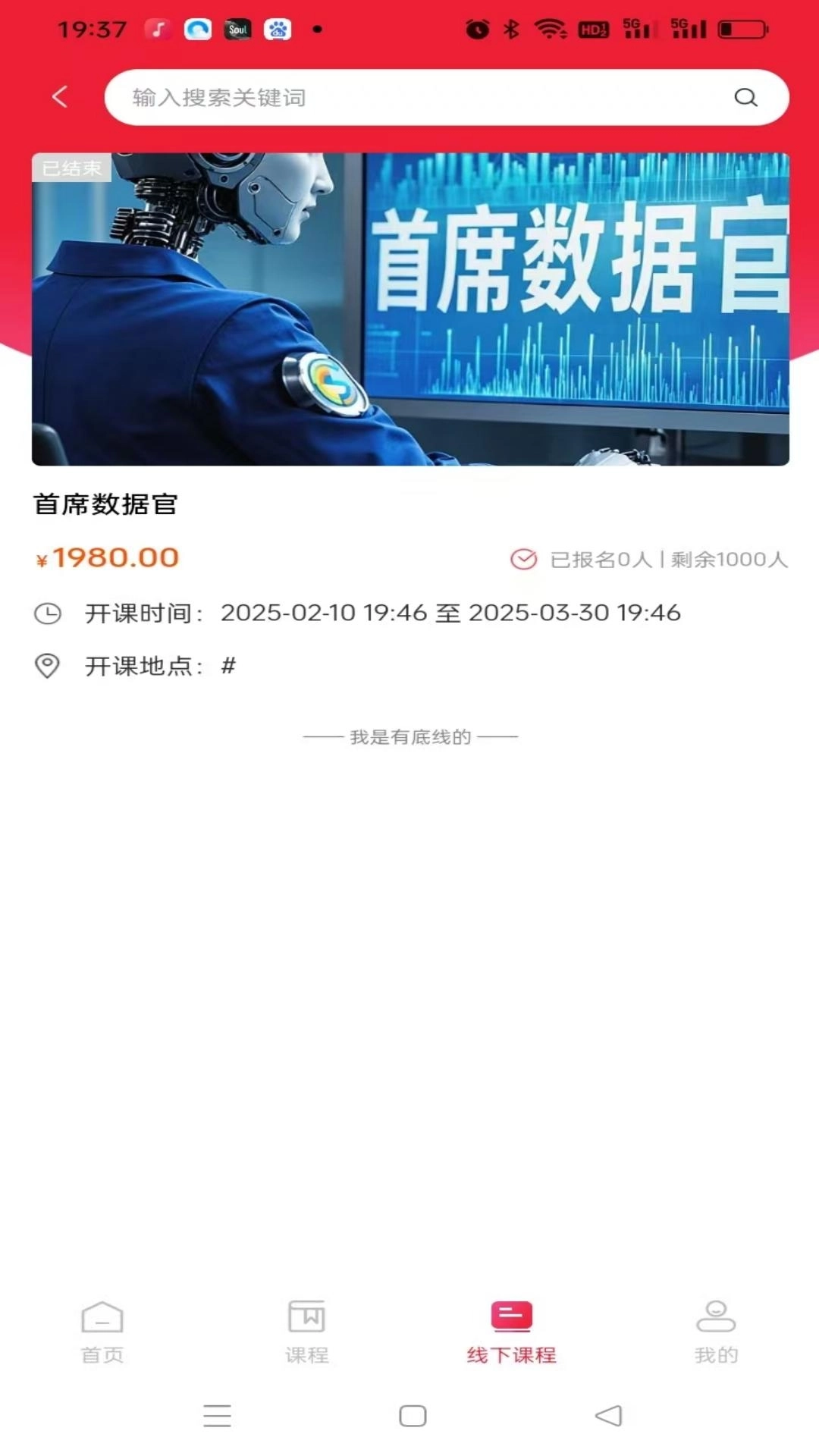Tap 剩余1000人 enrollment text
The image size is (819, 1456).
coord(726,560)
